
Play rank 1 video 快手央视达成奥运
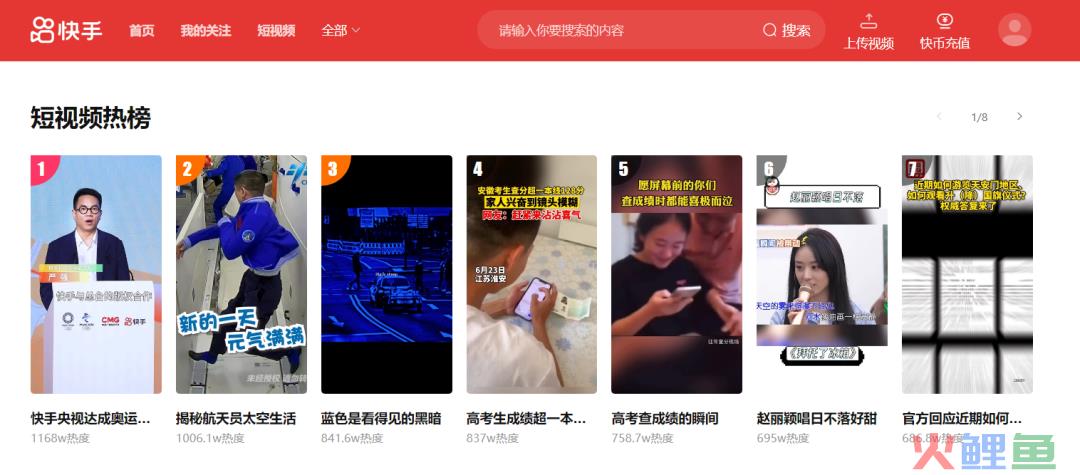(96, 274)
